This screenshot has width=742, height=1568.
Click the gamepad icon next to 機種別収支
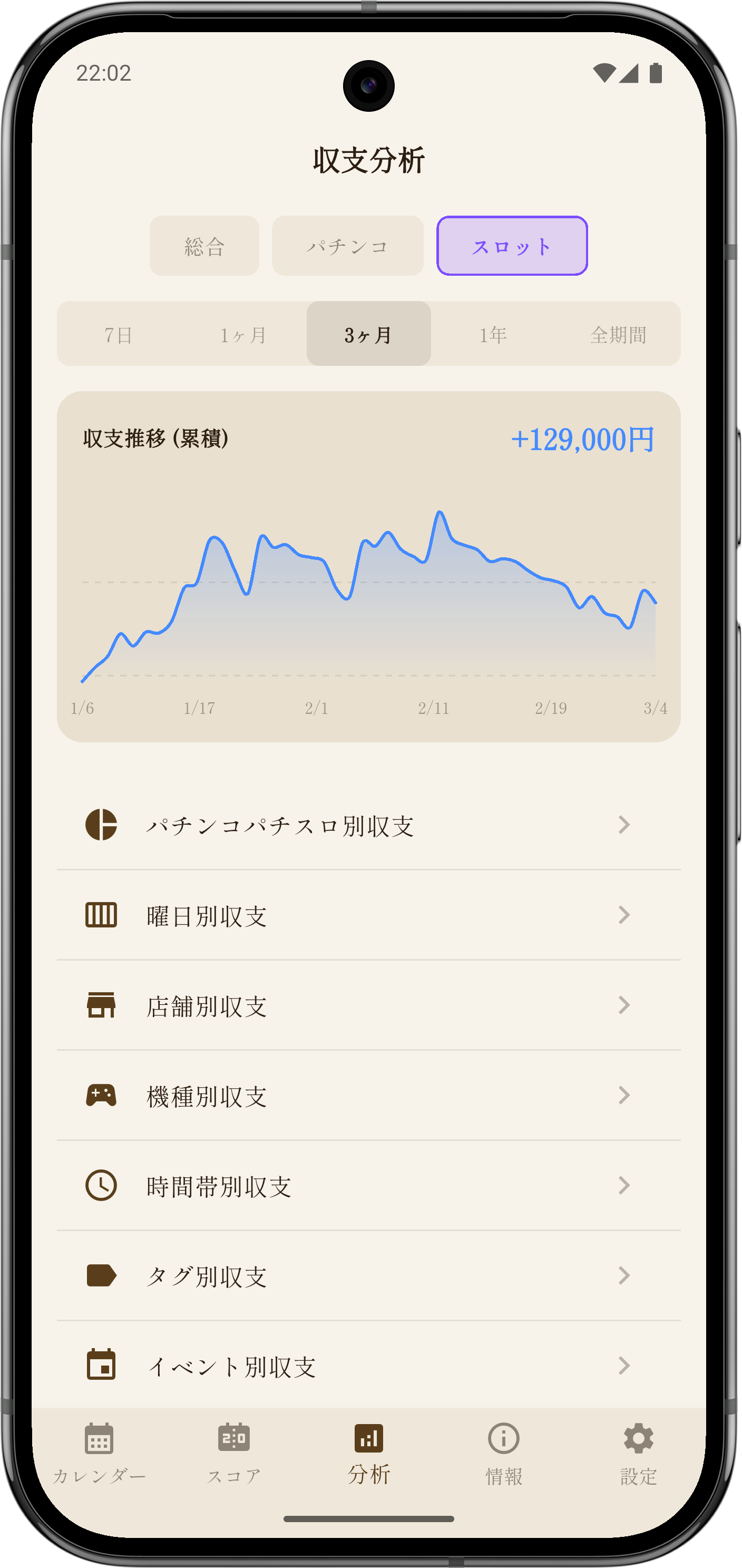click(102, 1095)
